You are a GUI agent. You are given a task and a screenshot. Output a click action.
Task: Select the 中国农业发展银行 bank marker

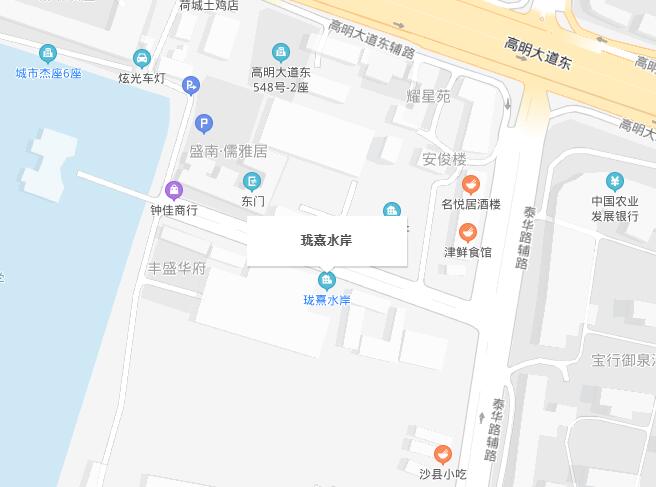614,182
